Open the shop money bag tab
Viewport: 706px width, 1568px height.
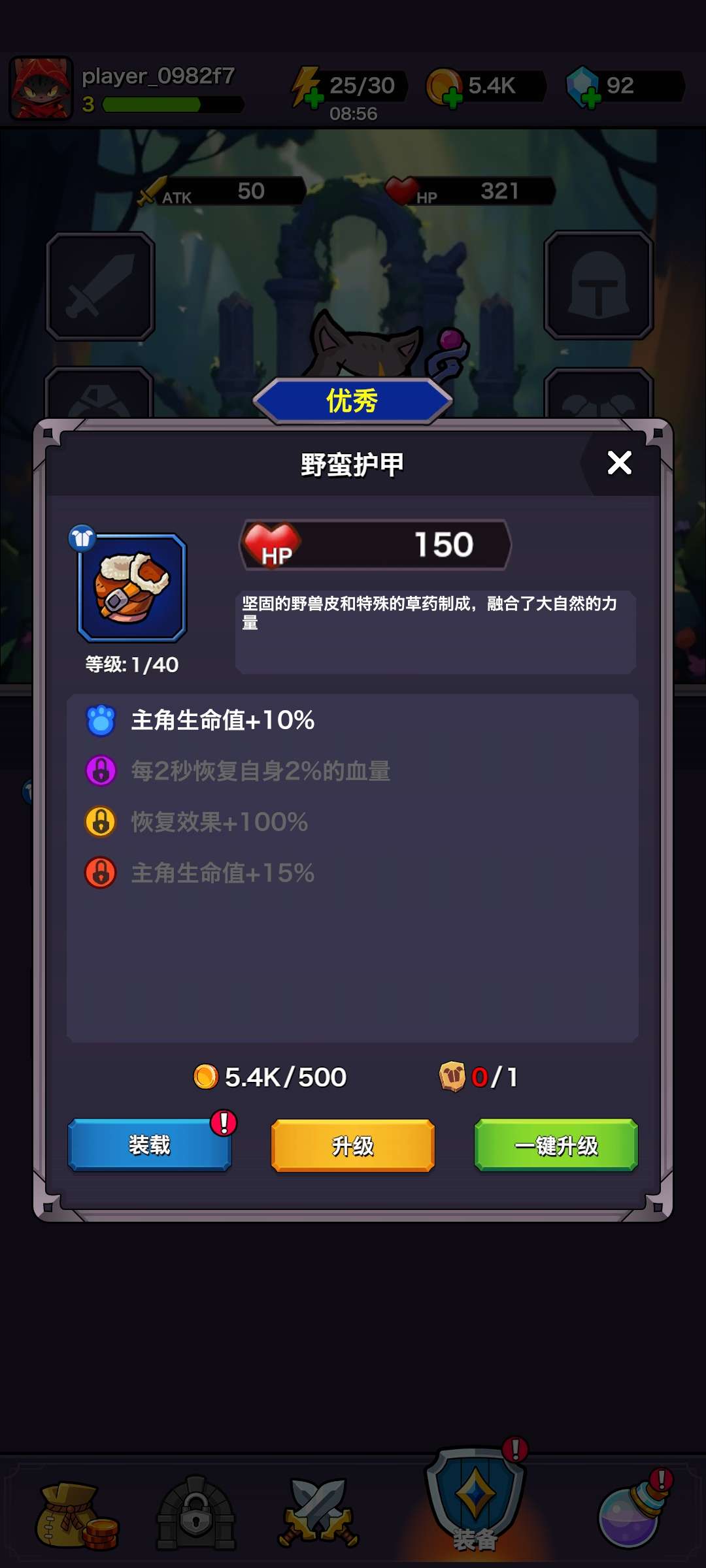(75, 1514)
